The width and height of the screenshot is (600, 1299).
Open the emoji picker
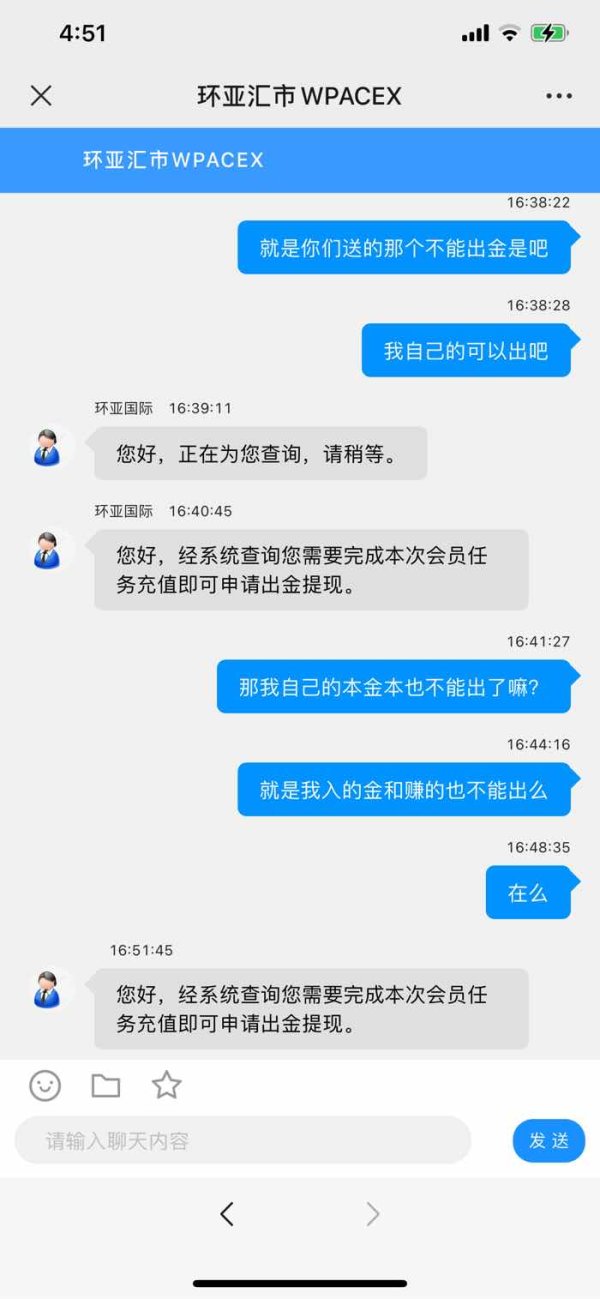point(45,1085)
